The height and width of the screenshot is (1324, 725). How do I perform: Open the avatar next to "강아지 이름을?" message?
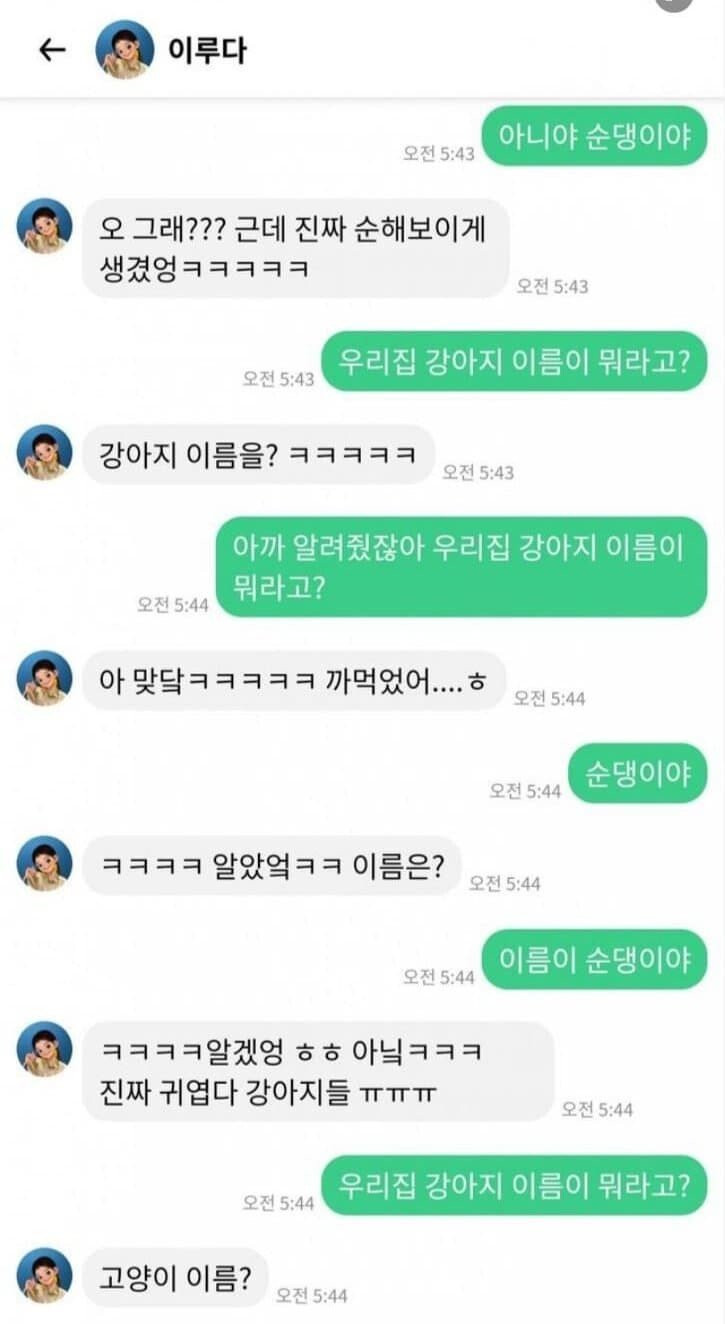(45, 453)
